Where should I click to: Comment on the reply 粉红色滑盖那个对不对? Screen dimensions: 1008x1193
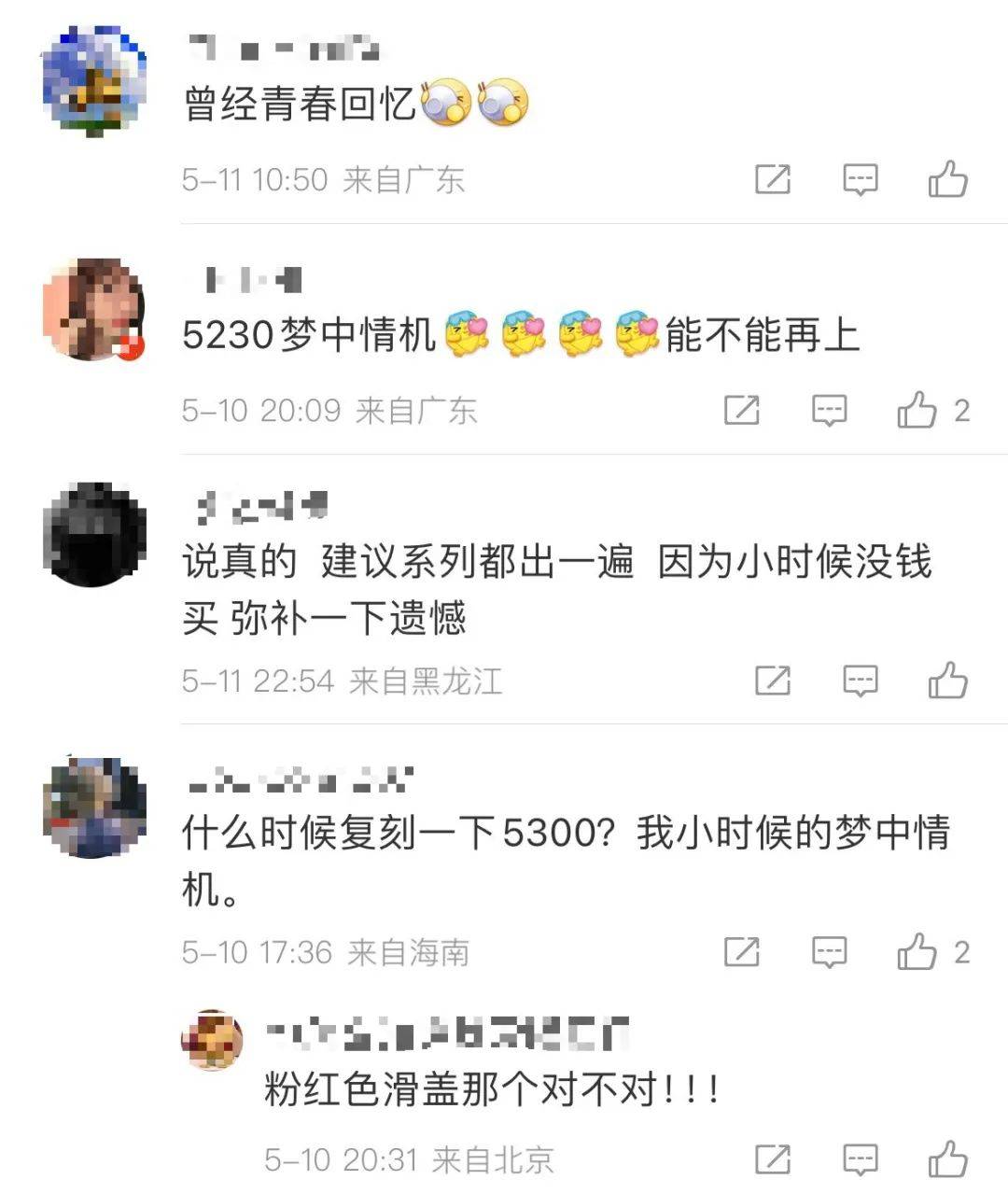click(860, 1160)
